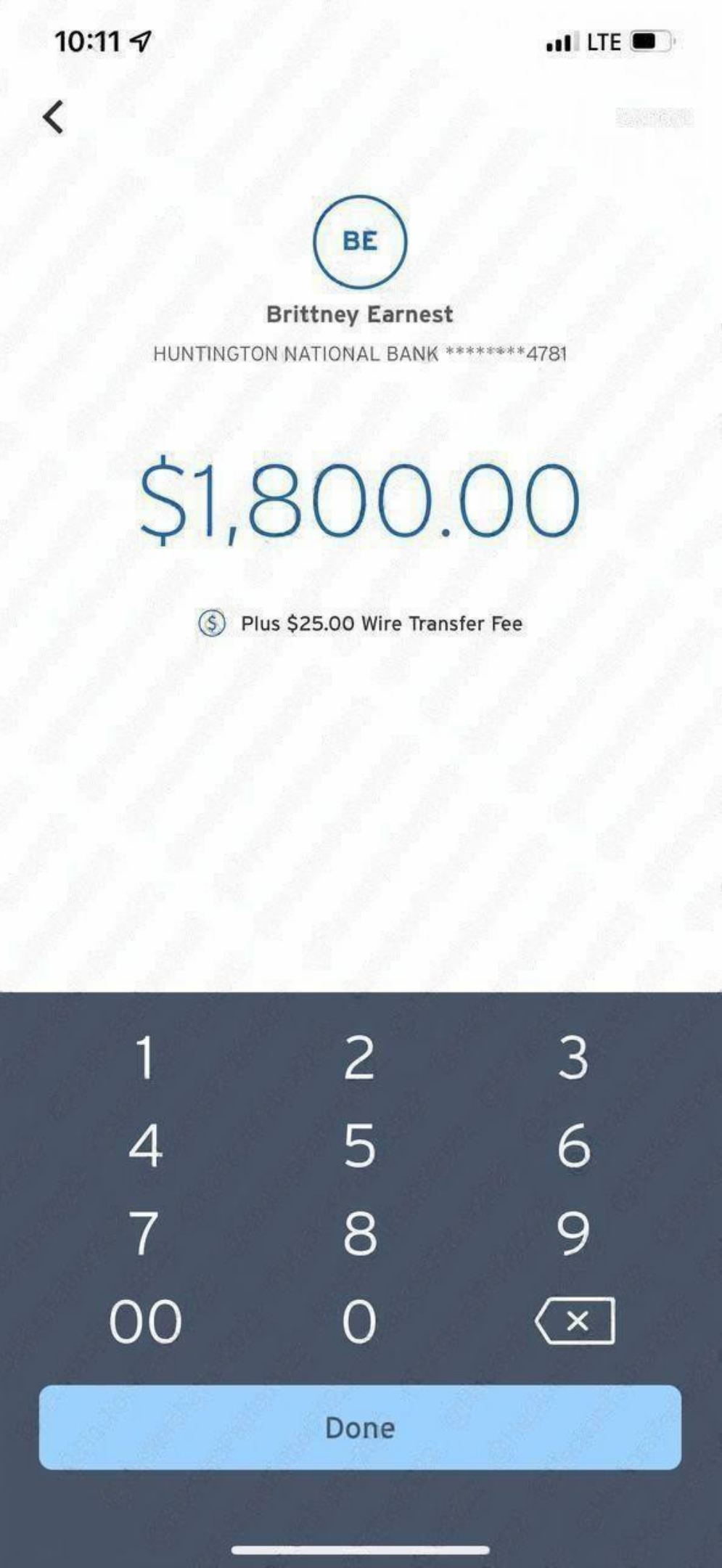Viewport: 722px width, 1568px height.
Task: Enter digit 3 on the keypad
Action: pos(573,1058)
